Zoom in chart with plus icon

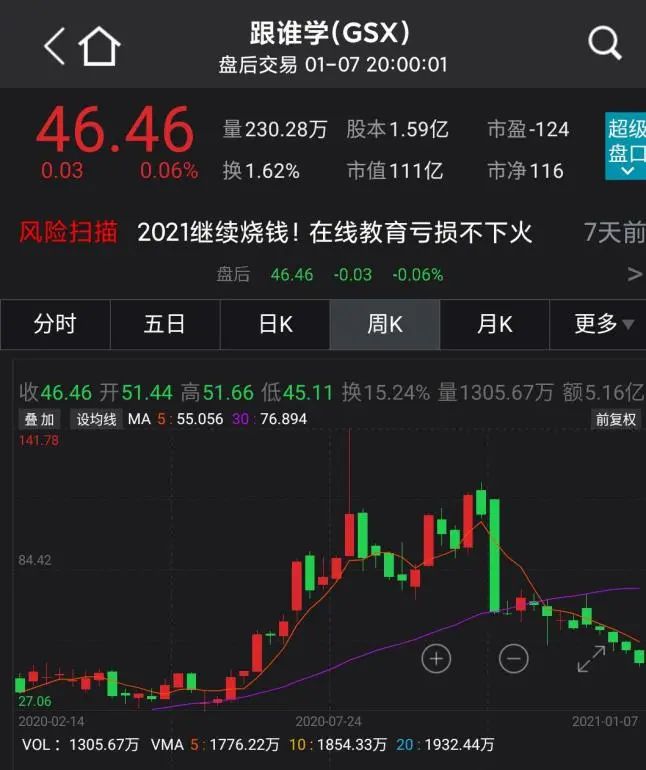pyautogui.click(x=436, y=658)
